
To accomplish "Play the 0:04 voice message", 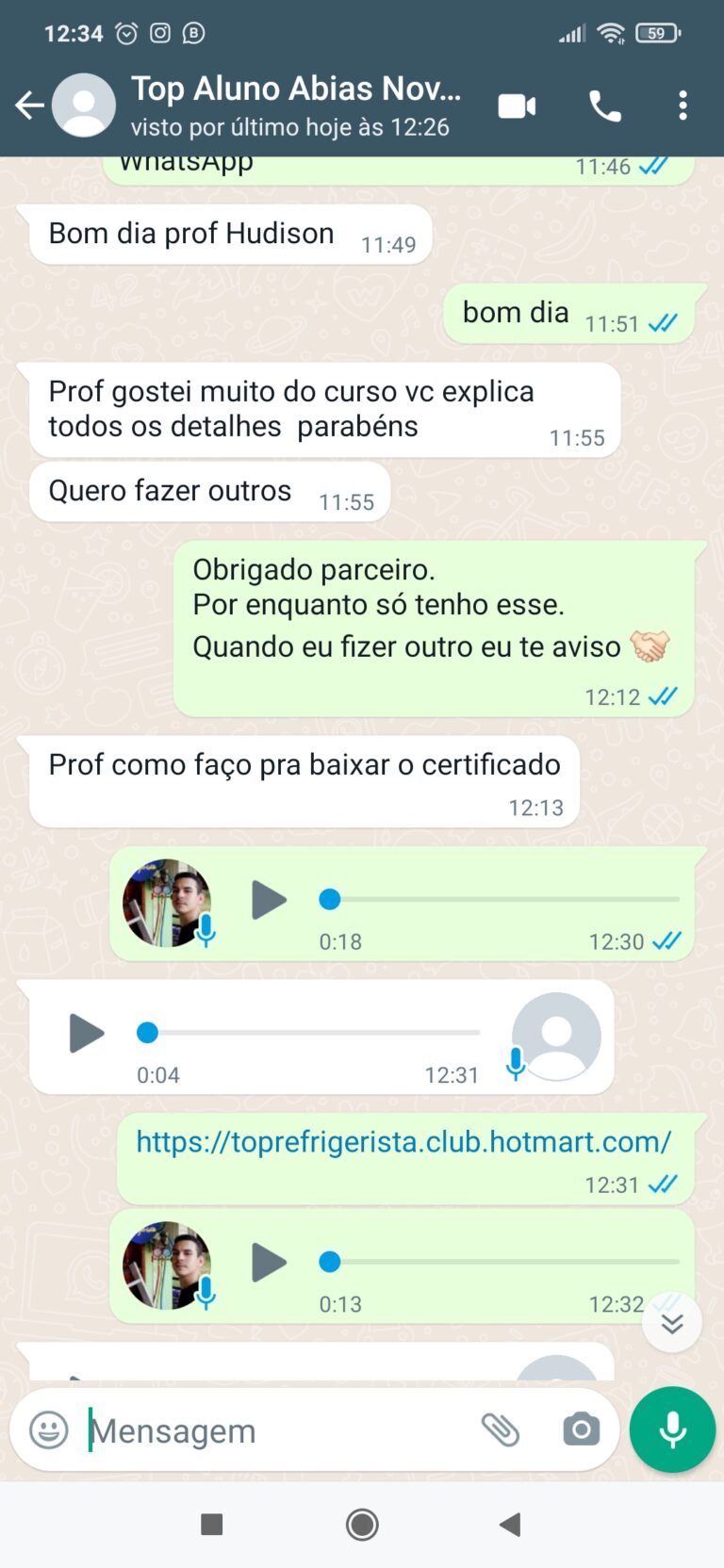I will pos(87,1034).
